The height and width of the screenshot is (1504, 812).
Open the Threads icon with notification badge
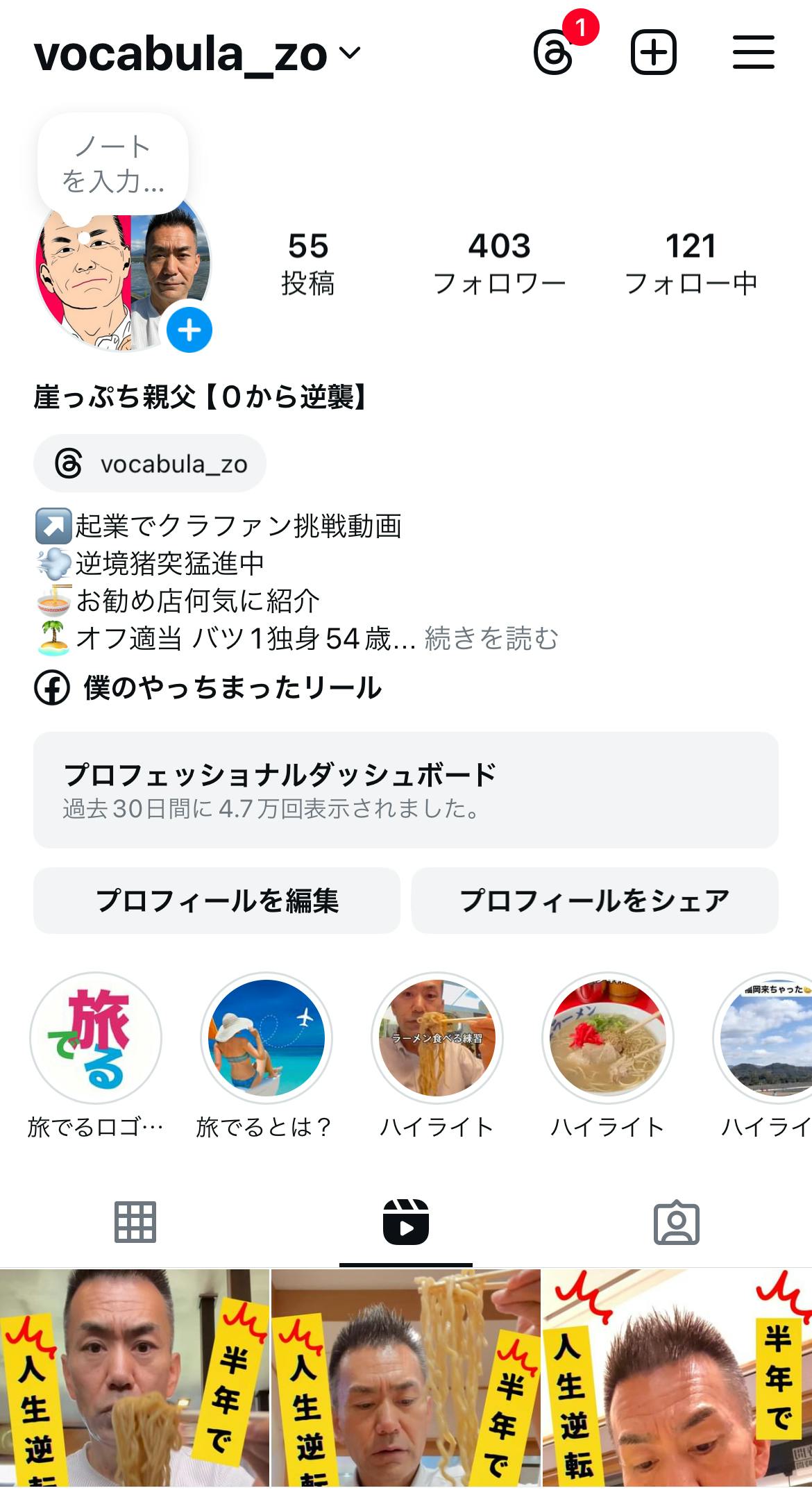pos(555,53)
